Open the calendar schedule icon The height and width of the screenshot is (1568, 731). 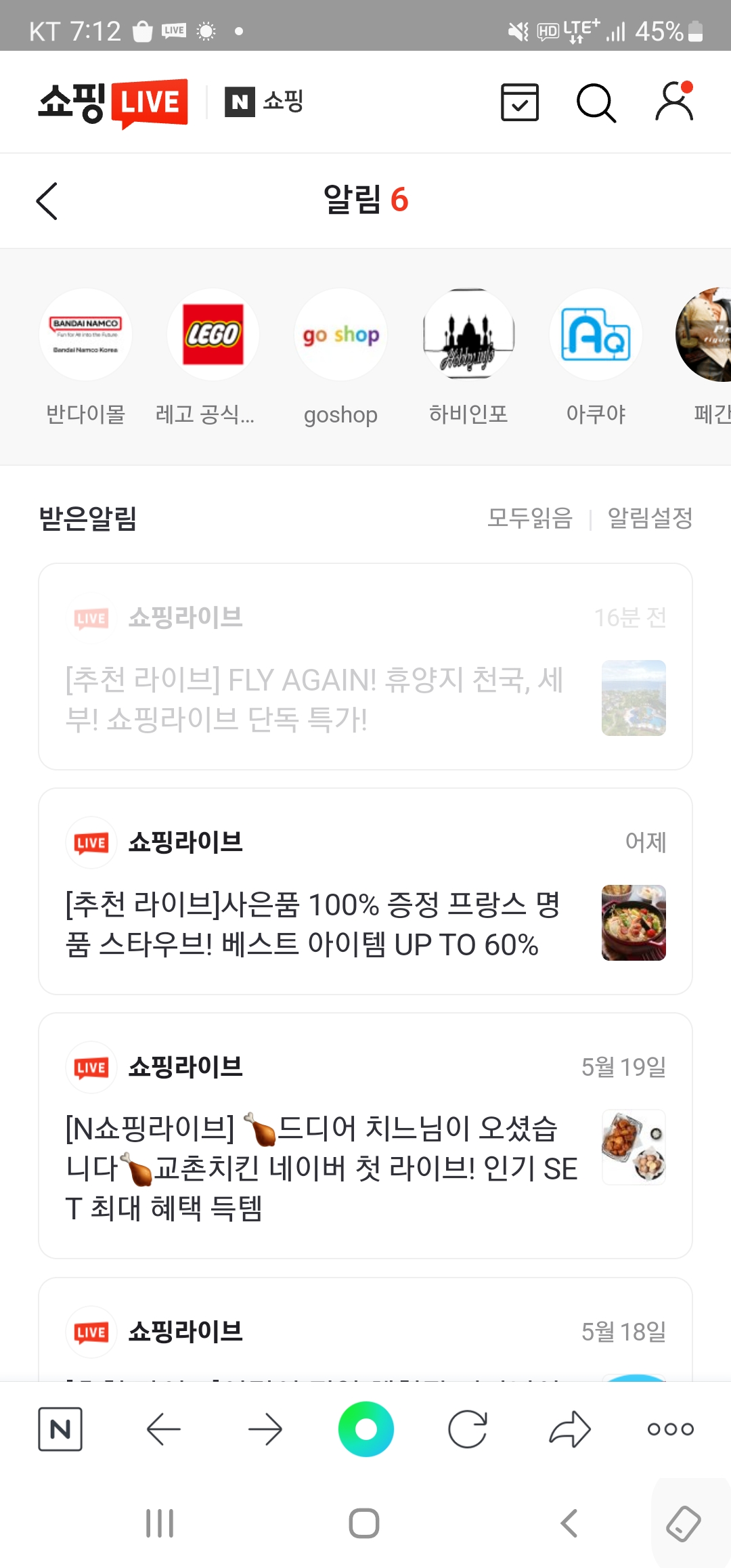pyautogui.click(x=519, y=102)
